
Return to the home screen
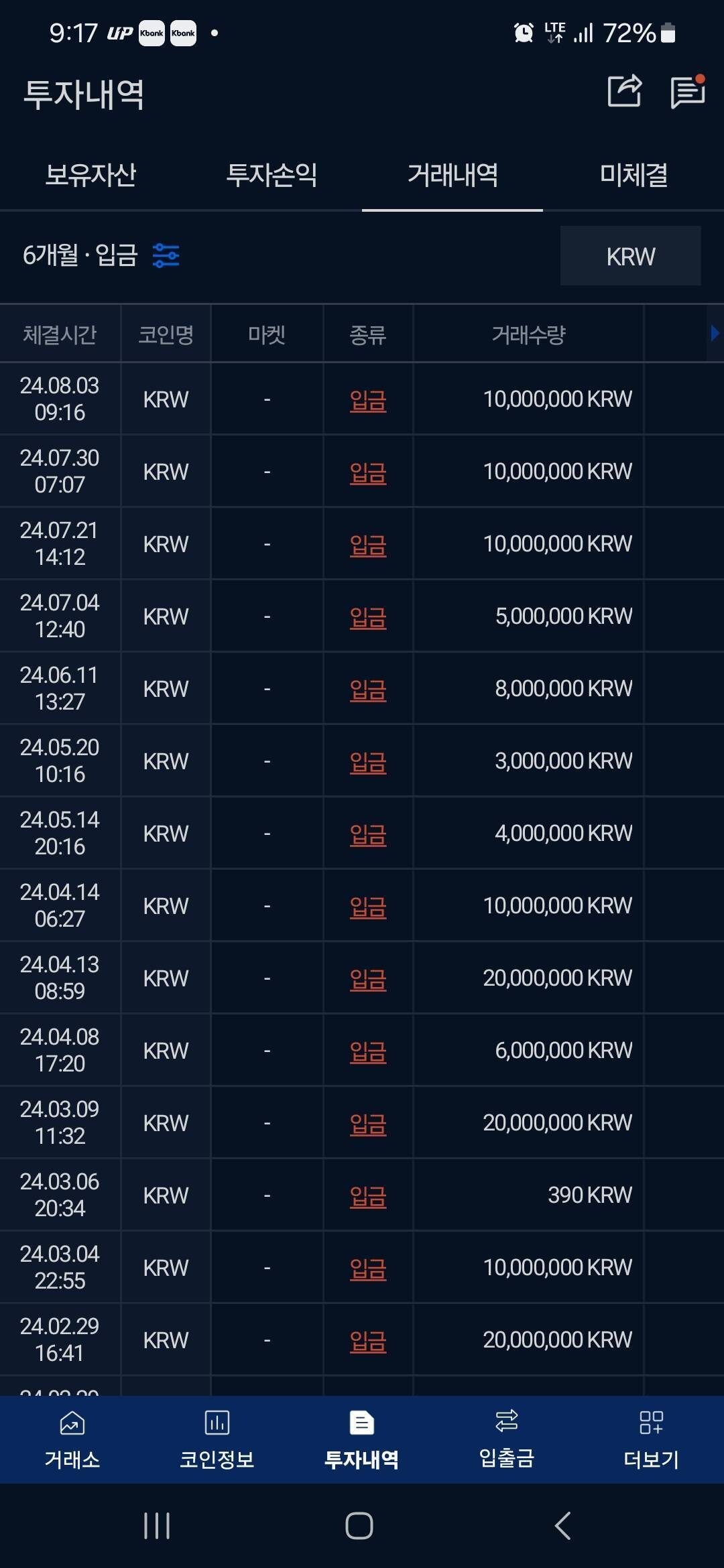[x=359, y=1526]
